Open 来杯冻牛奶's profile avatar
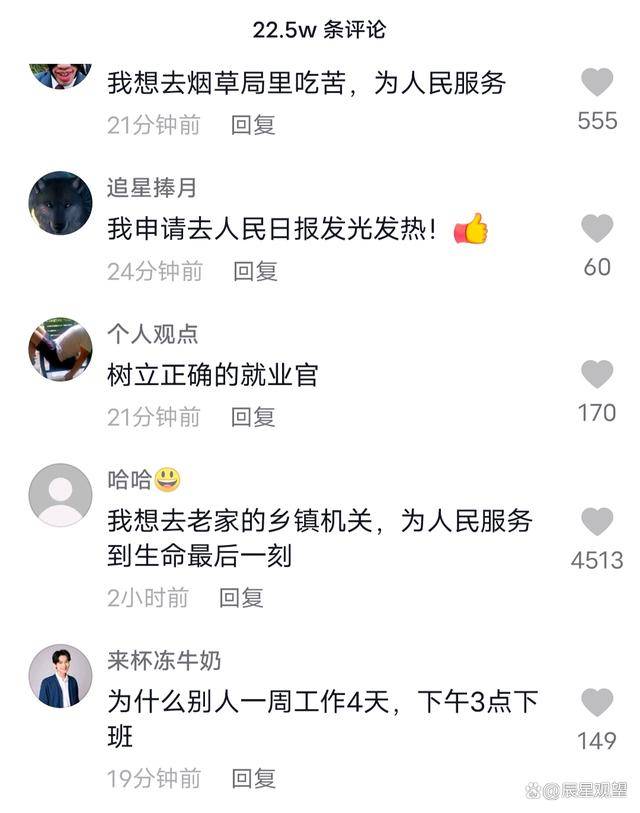Image resolution: width=640 pixels, height=813 pixels. pos(60,676)
